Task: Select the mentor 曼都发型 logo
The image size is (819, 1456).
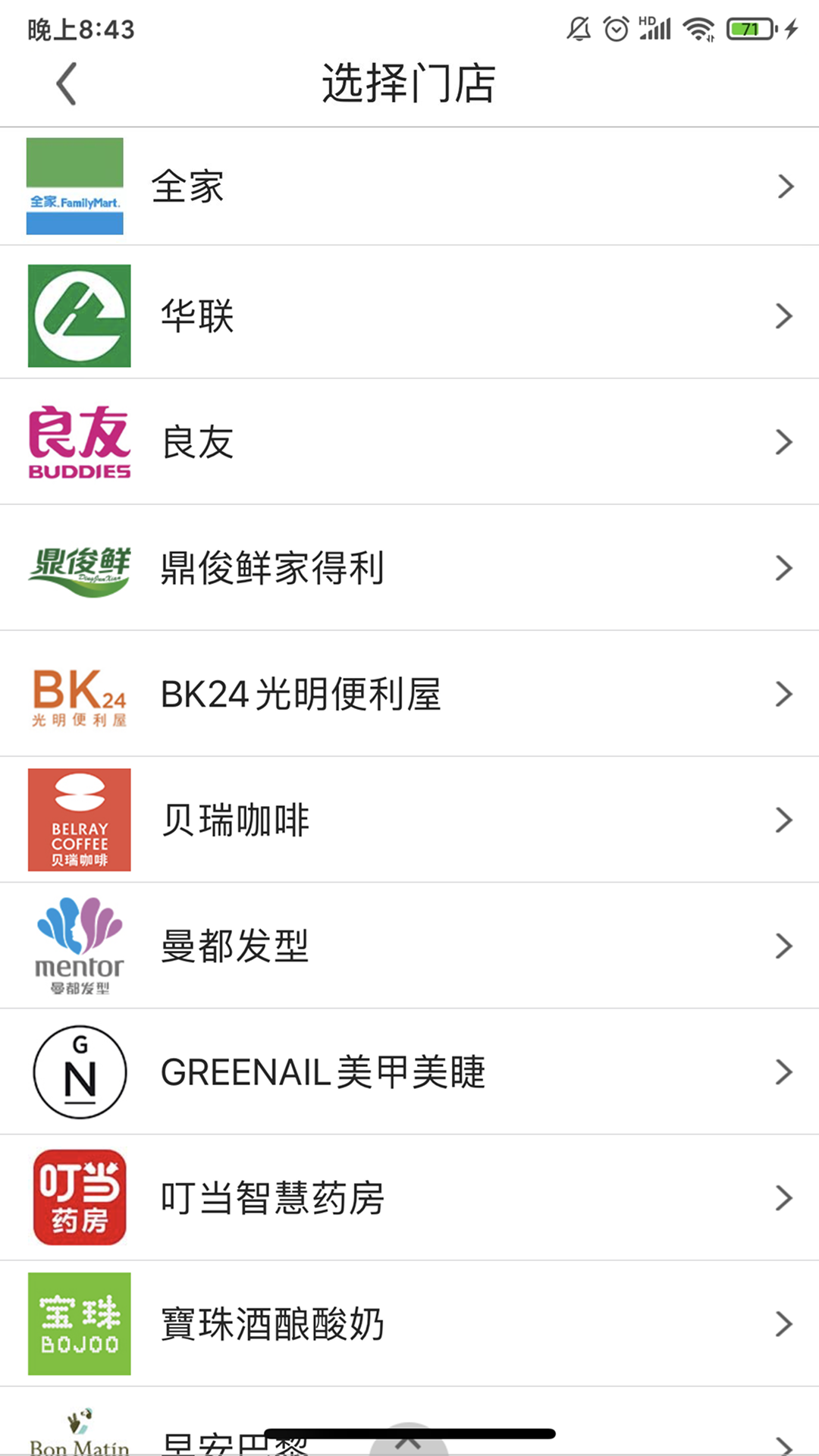Action: 80,945
